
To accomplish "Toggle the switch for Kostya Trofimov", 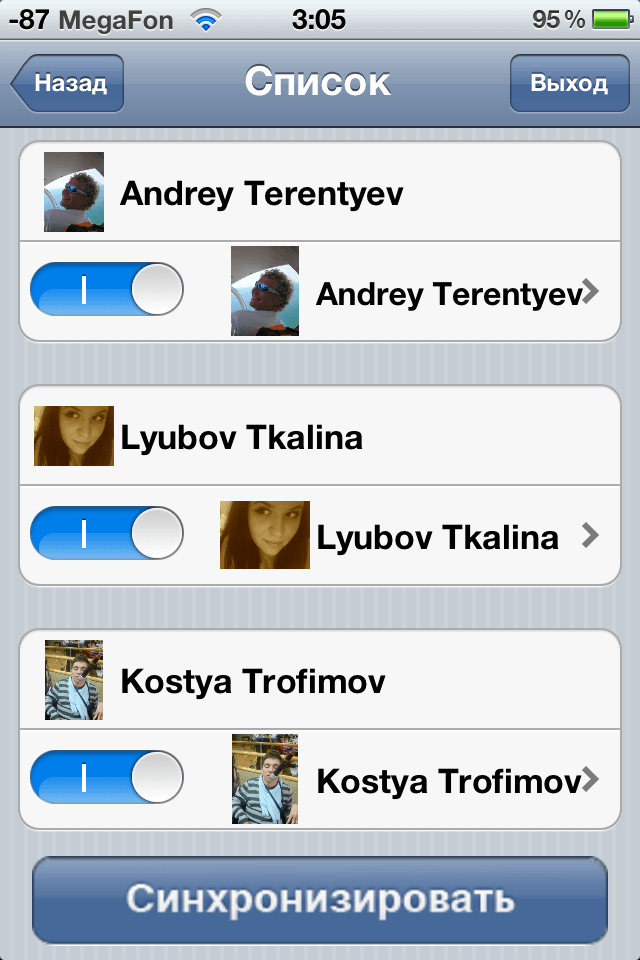I will [107, 778].
